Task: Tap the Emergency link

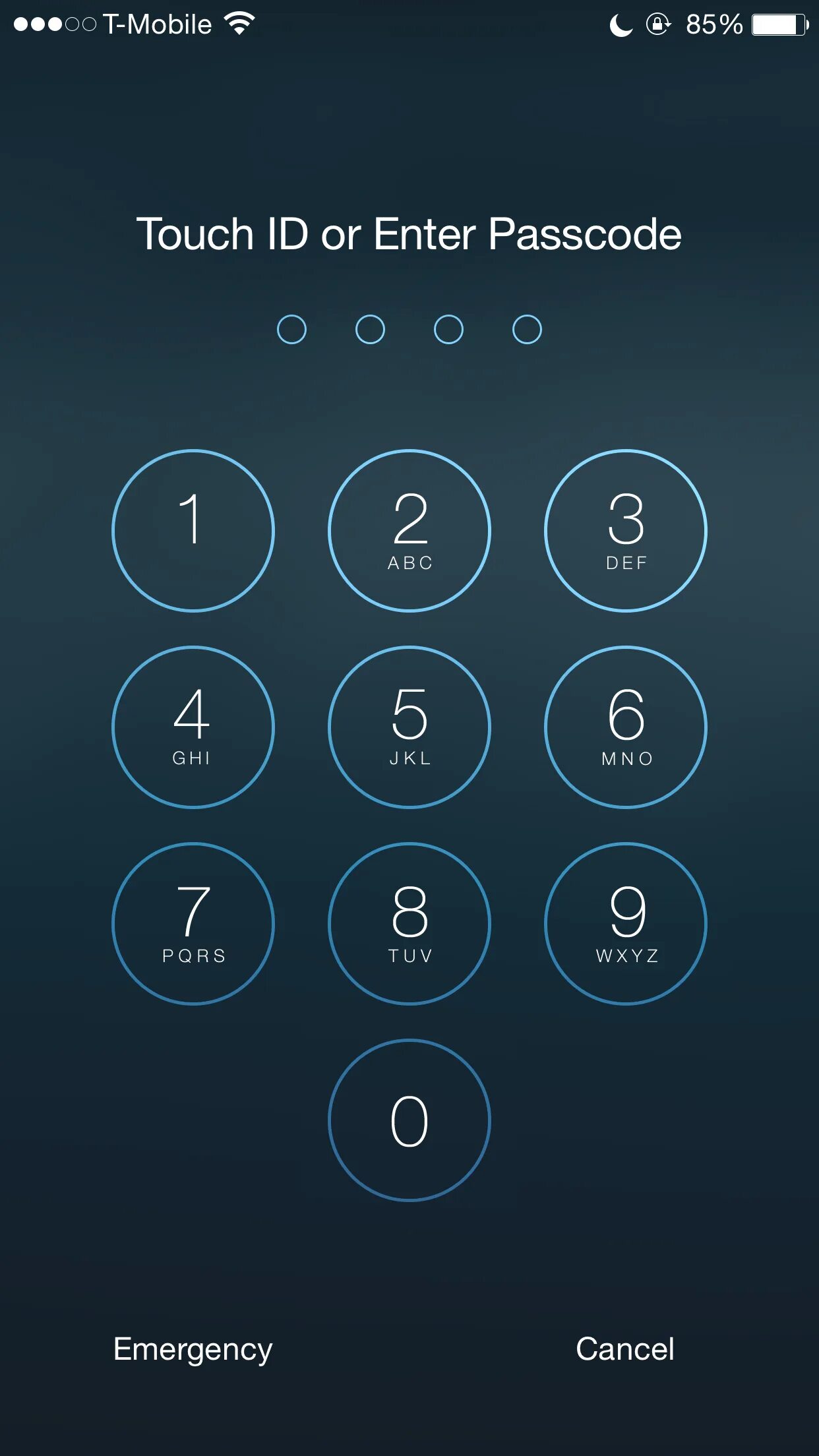Action: pyautogui.click(x=192, y=1349)
